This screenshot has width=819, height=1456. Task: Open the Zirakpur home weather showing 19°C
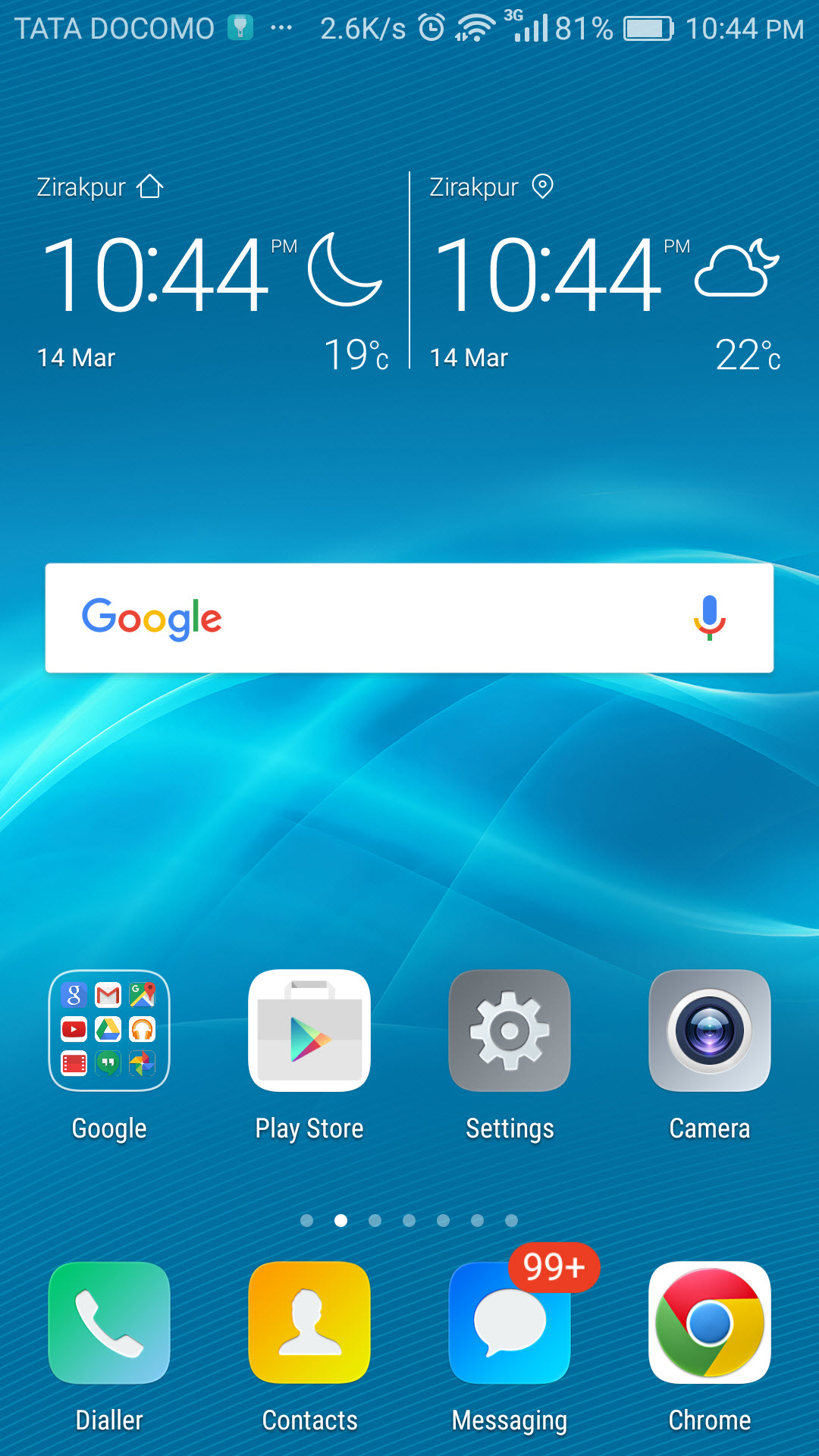coord(212,273)
